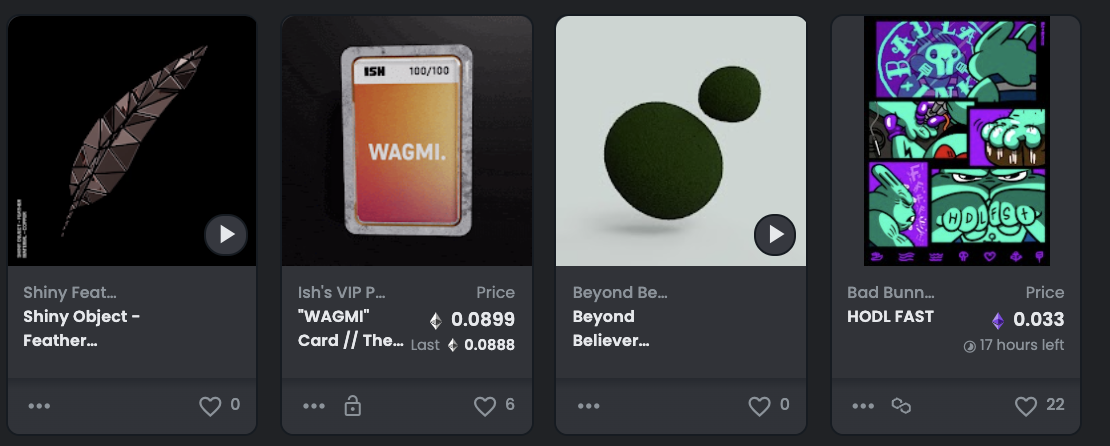Screen dimensions: 1110x446
Task: Tap the chain link icon on HODL FAST
Action: click(901, 406)
